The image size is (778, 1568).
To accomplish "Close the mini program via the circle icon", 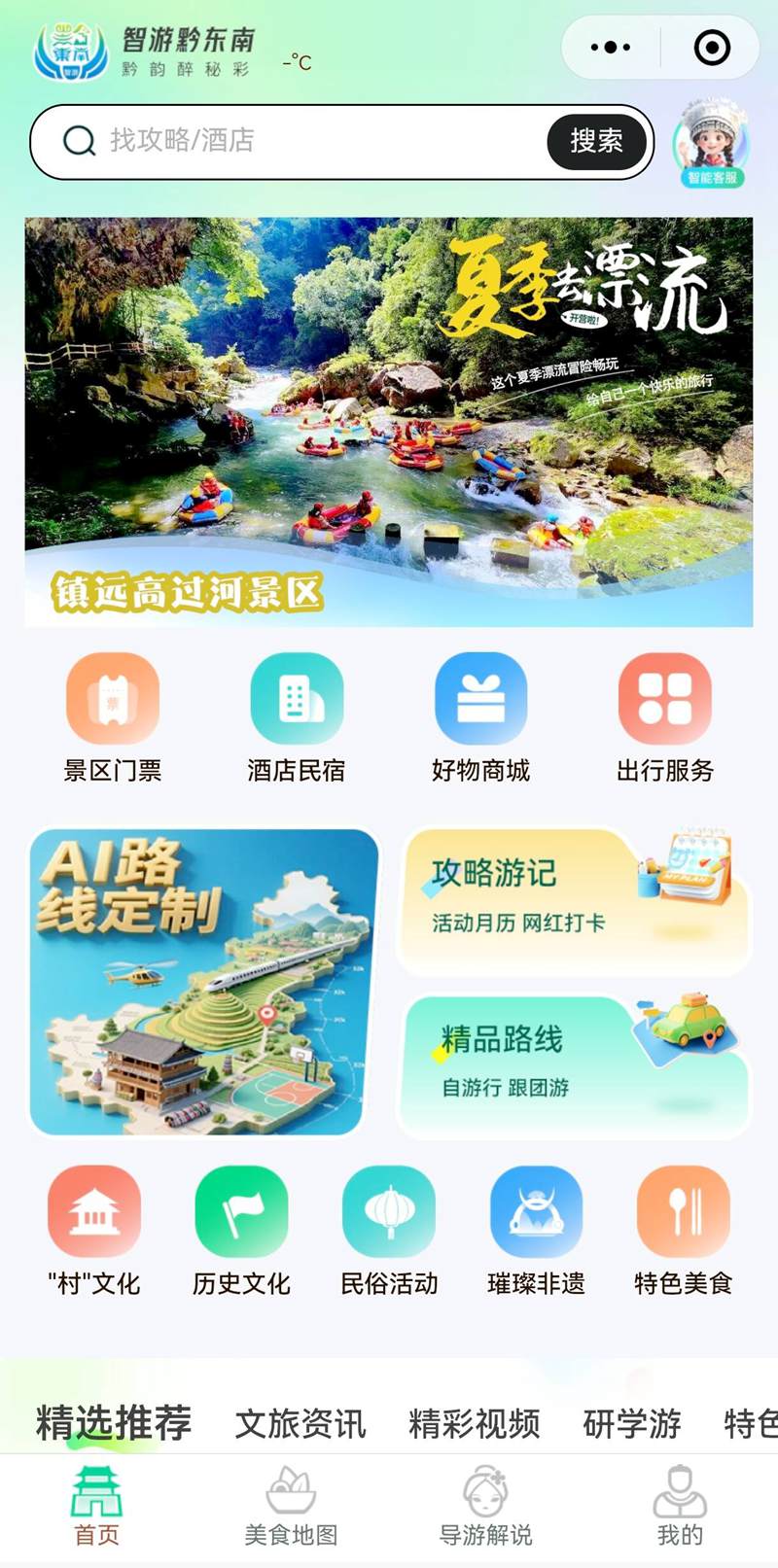I will click(712, 47).
